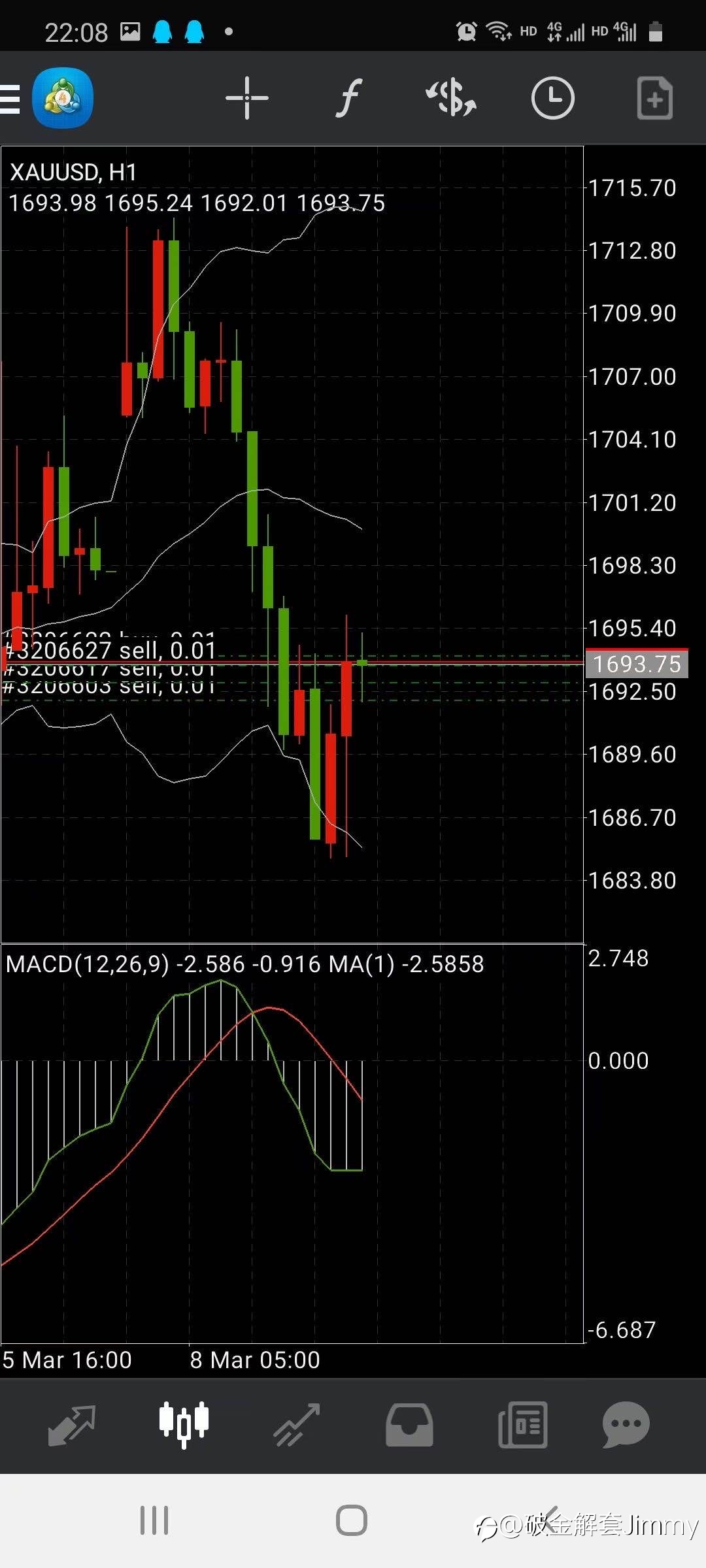The width and height of the screenshot is (706, 1568).
Task: Open the indicators list (f icon)
Action: (x=349, y=98)
